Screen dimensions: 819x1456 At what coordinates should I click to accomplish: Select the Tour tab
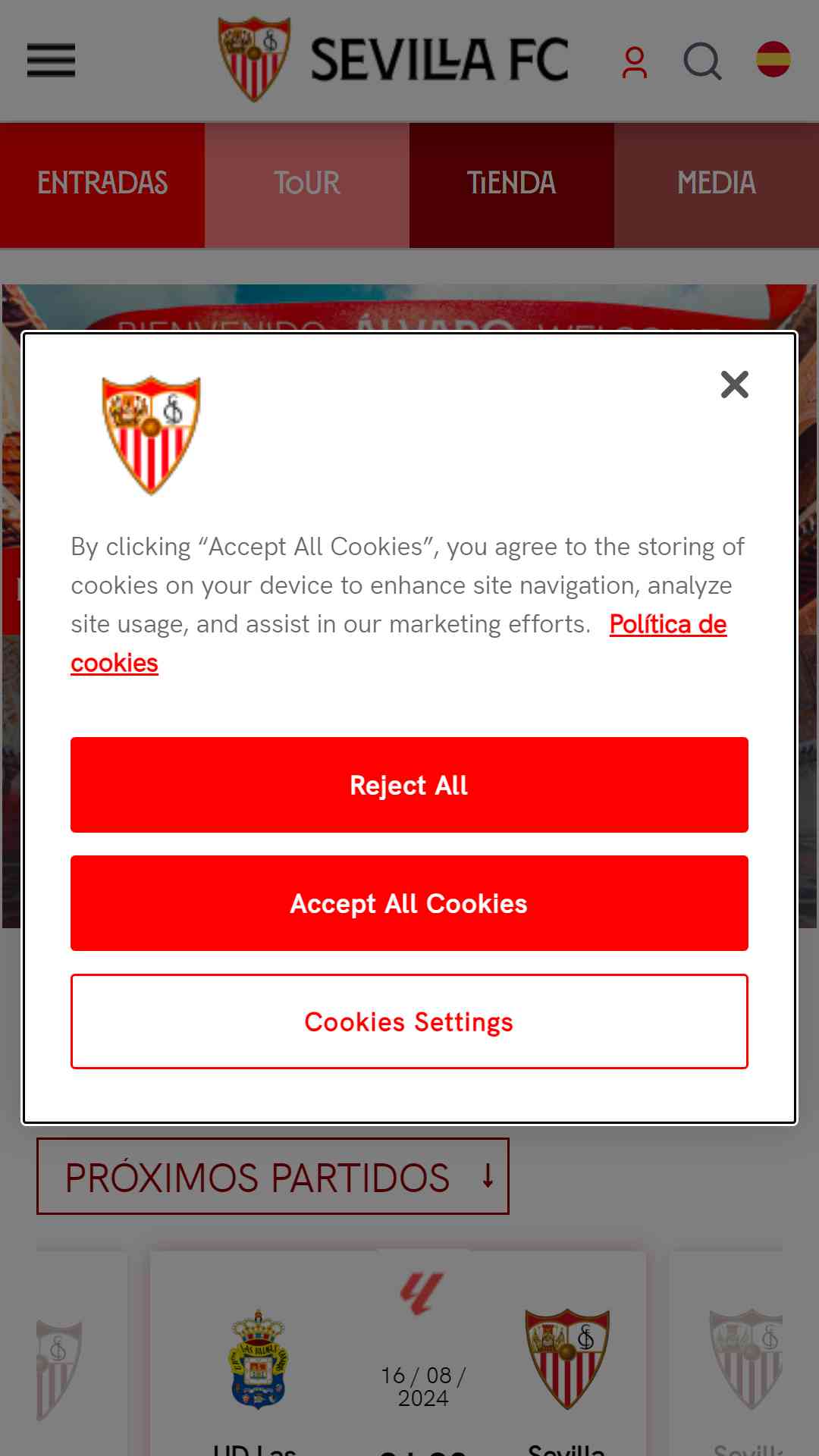click(x=307, y=184)
